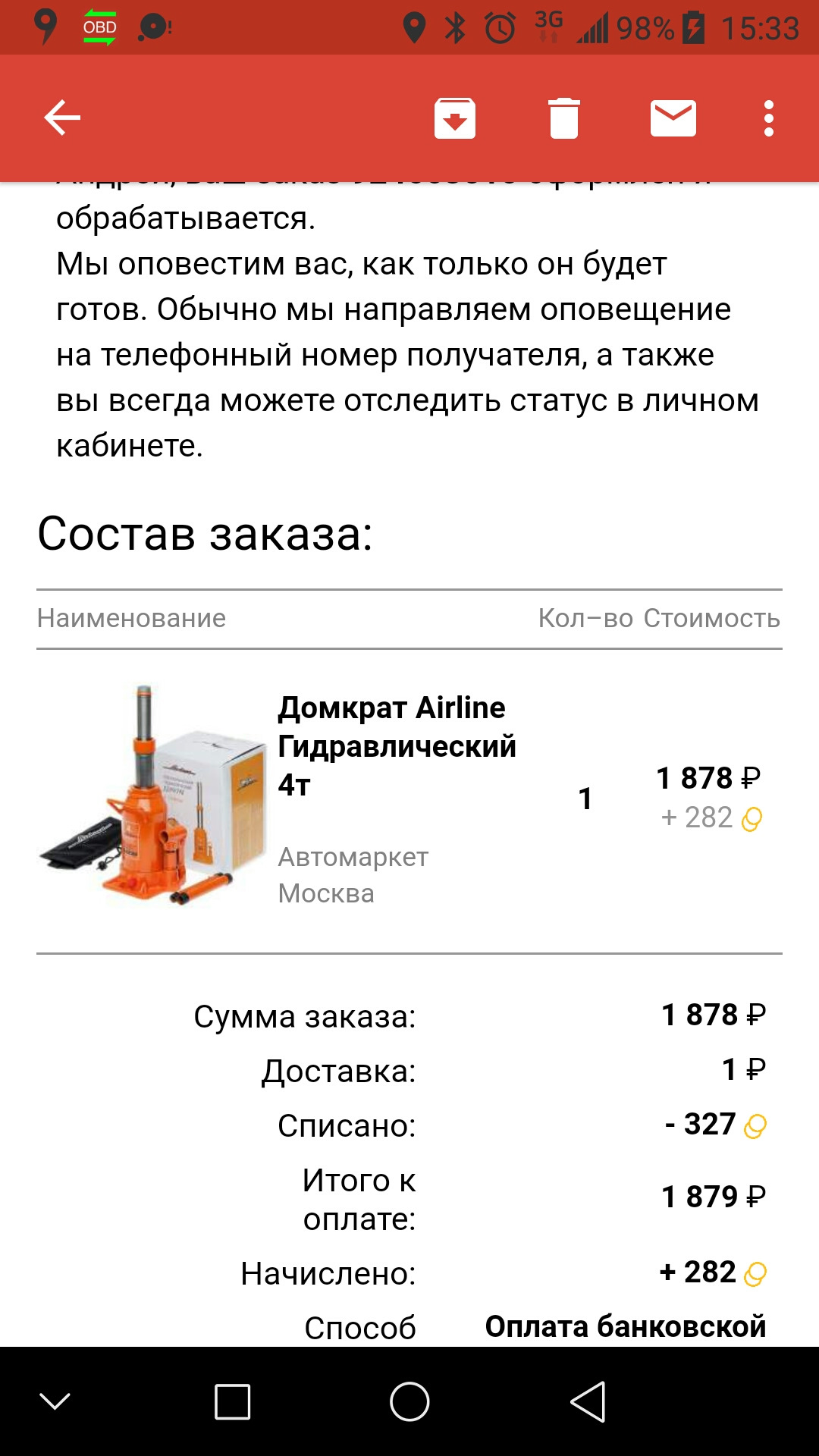Archive this order email
The width and height of the screenshot is (819, 1456).
point(454,118)
